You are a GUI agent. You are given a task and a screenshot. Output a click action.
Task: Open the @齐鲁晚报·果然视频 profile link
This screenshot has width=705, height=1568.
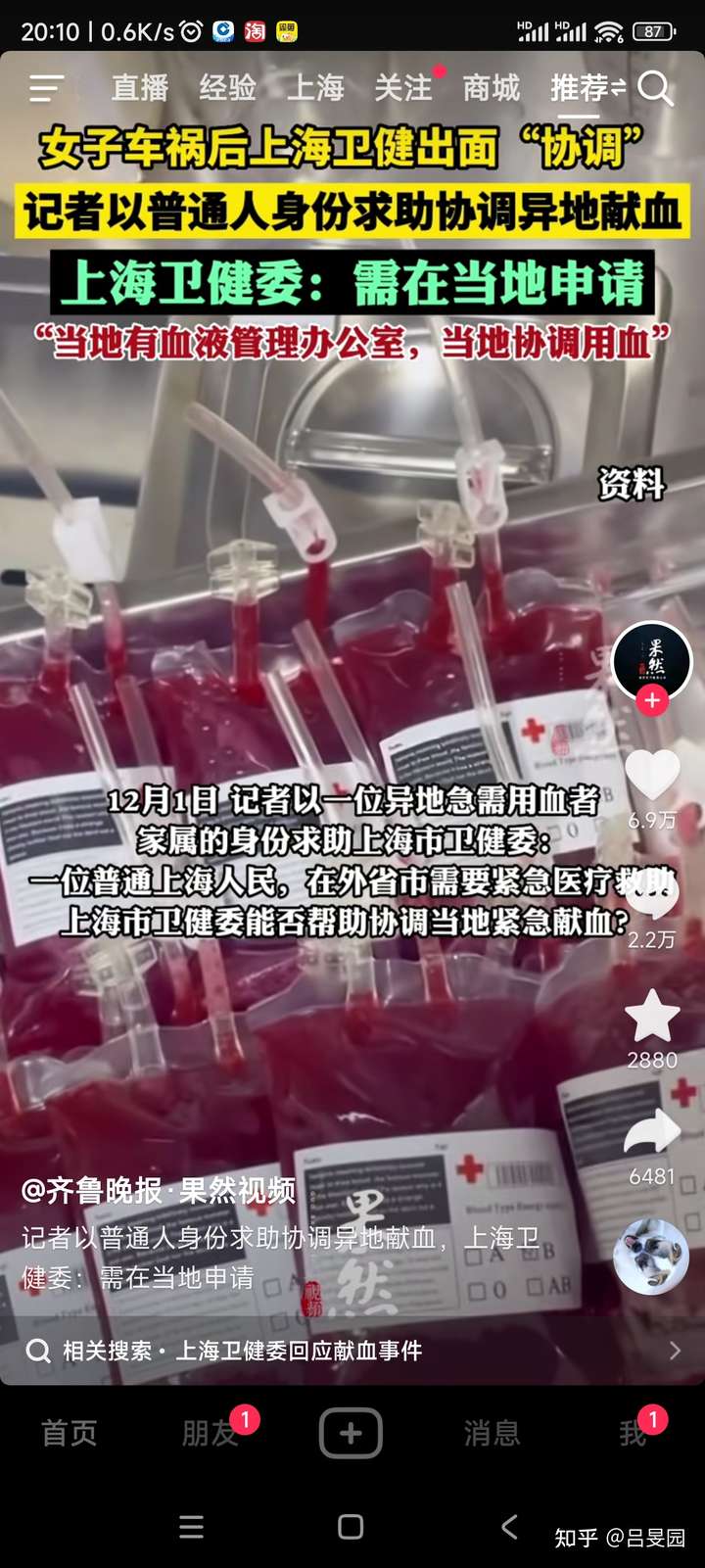coord(159,1191)
